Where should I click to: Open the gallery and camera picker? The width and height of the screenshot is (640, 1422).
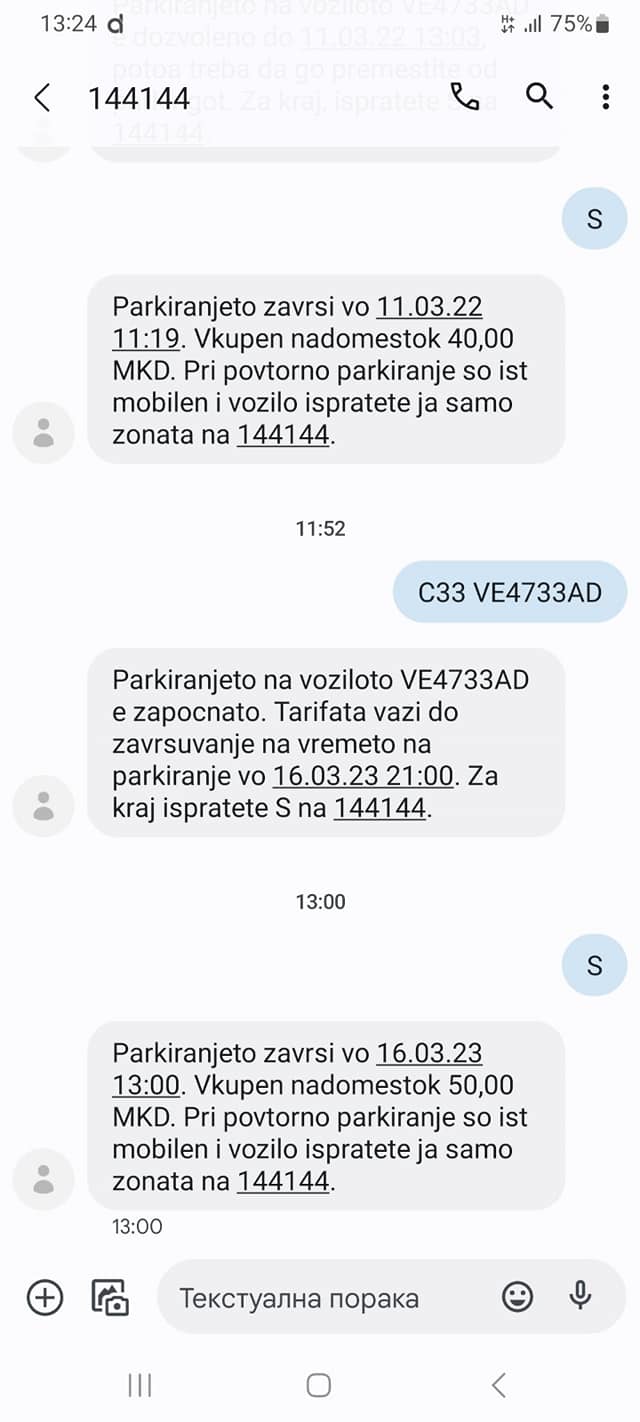(x=110, y=1297)
